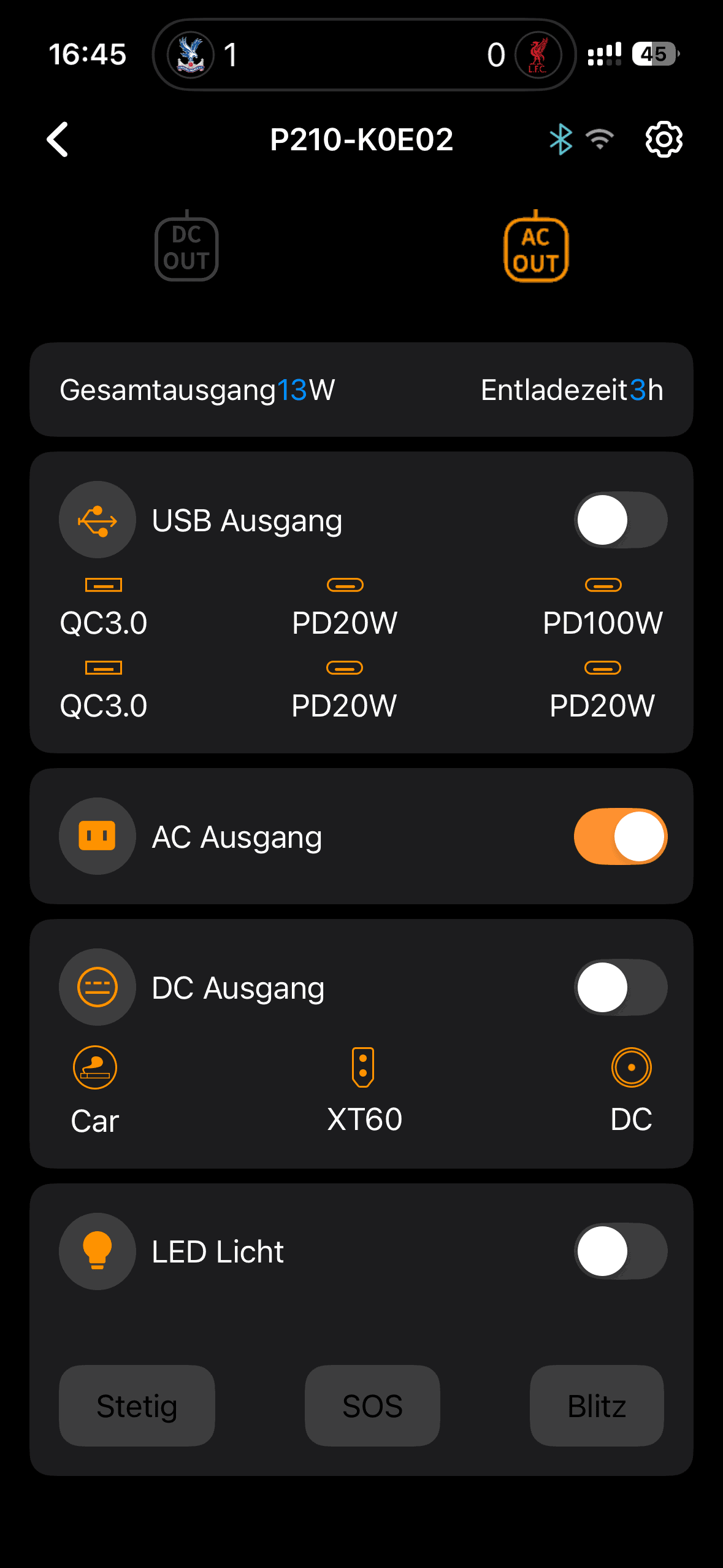This screenshot has width=723, height=1568.
Task: Select the Stetig light mode
Action: pyautogui.click(x=137, y=1406)
